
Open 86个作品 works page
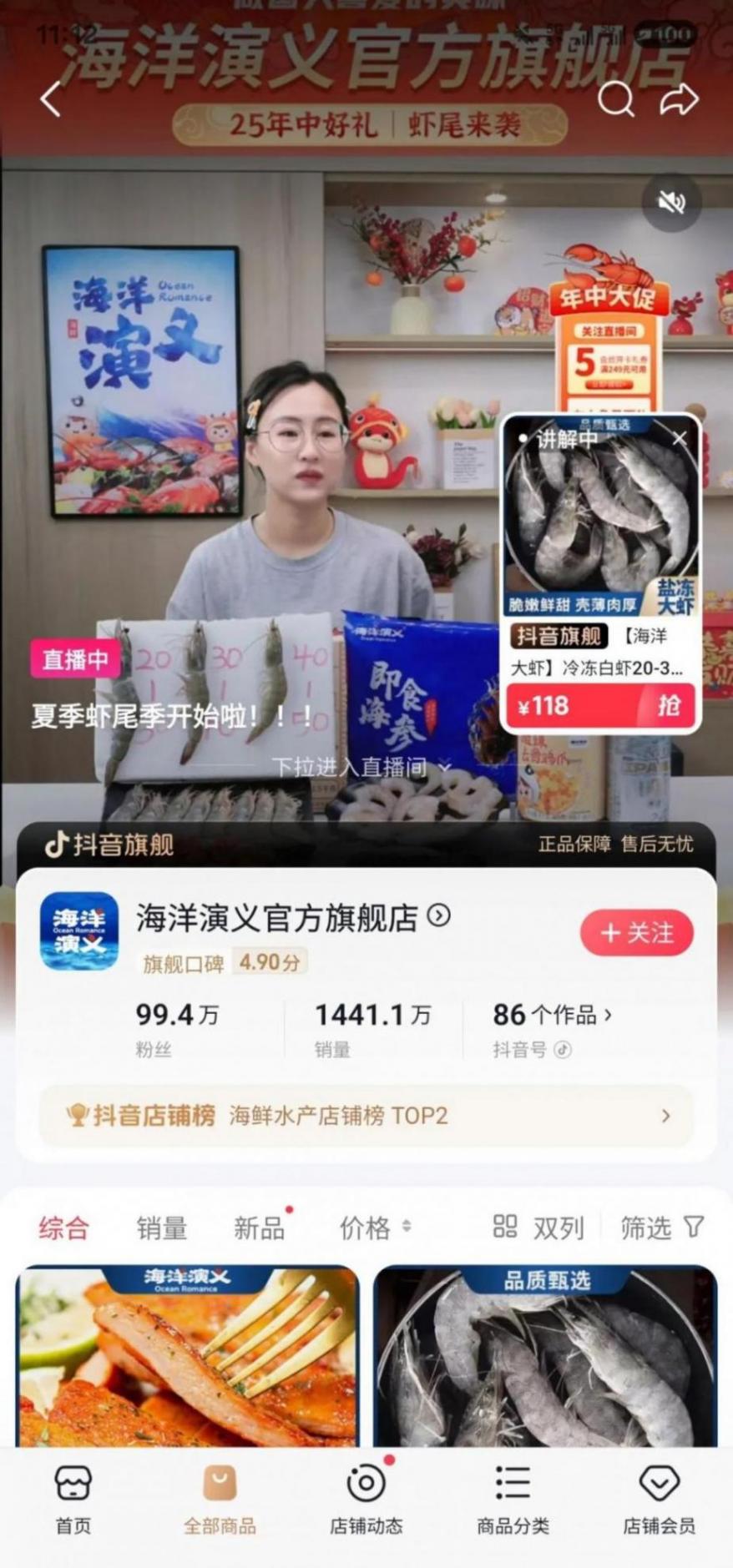552,1015
